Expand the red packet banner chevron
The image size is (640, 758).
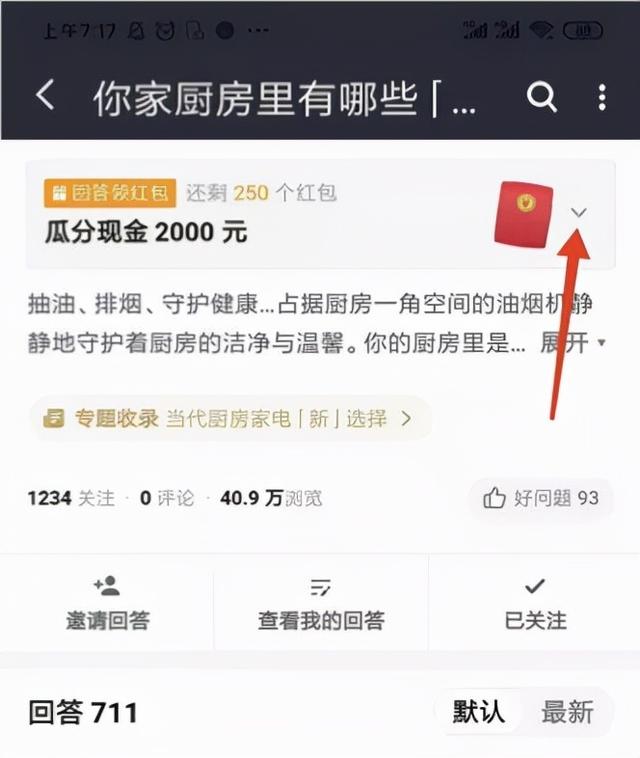(579, 213)
